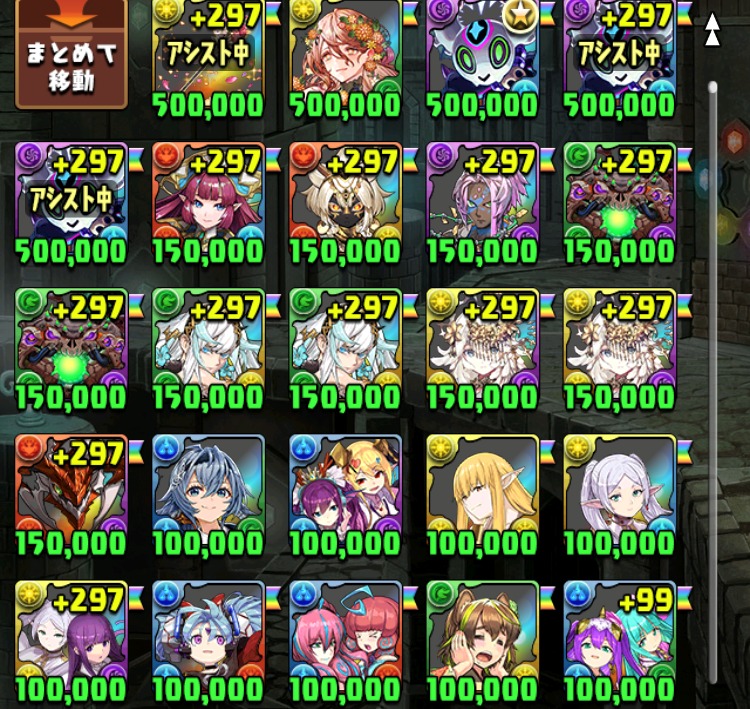Screen dimensions: 750x709
Task: Pick the gray and purple-haired duo +297 tile
Action: 71,640
